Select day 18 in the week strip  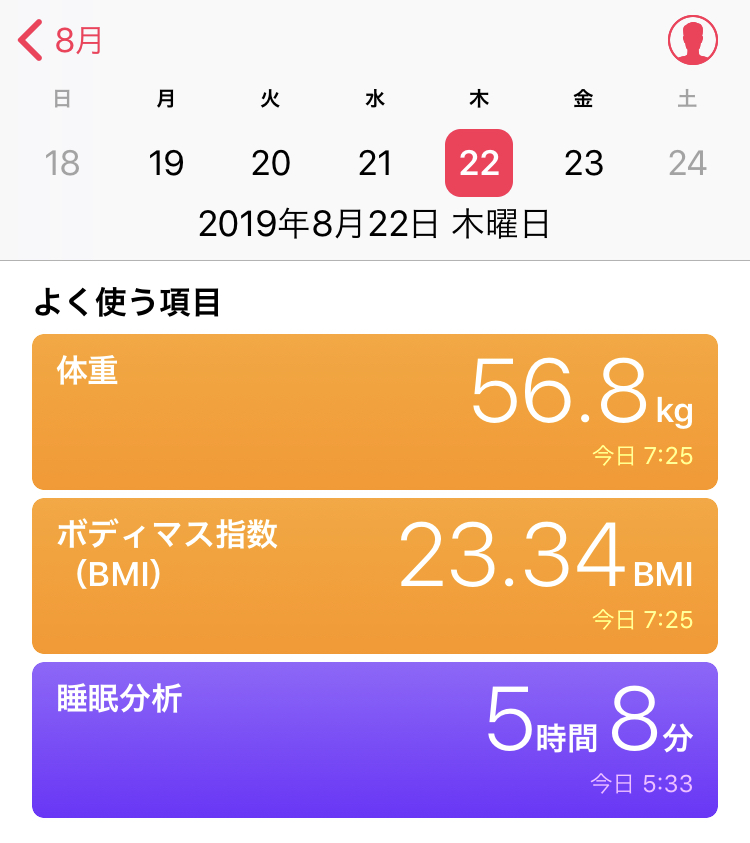click(62, 163)
